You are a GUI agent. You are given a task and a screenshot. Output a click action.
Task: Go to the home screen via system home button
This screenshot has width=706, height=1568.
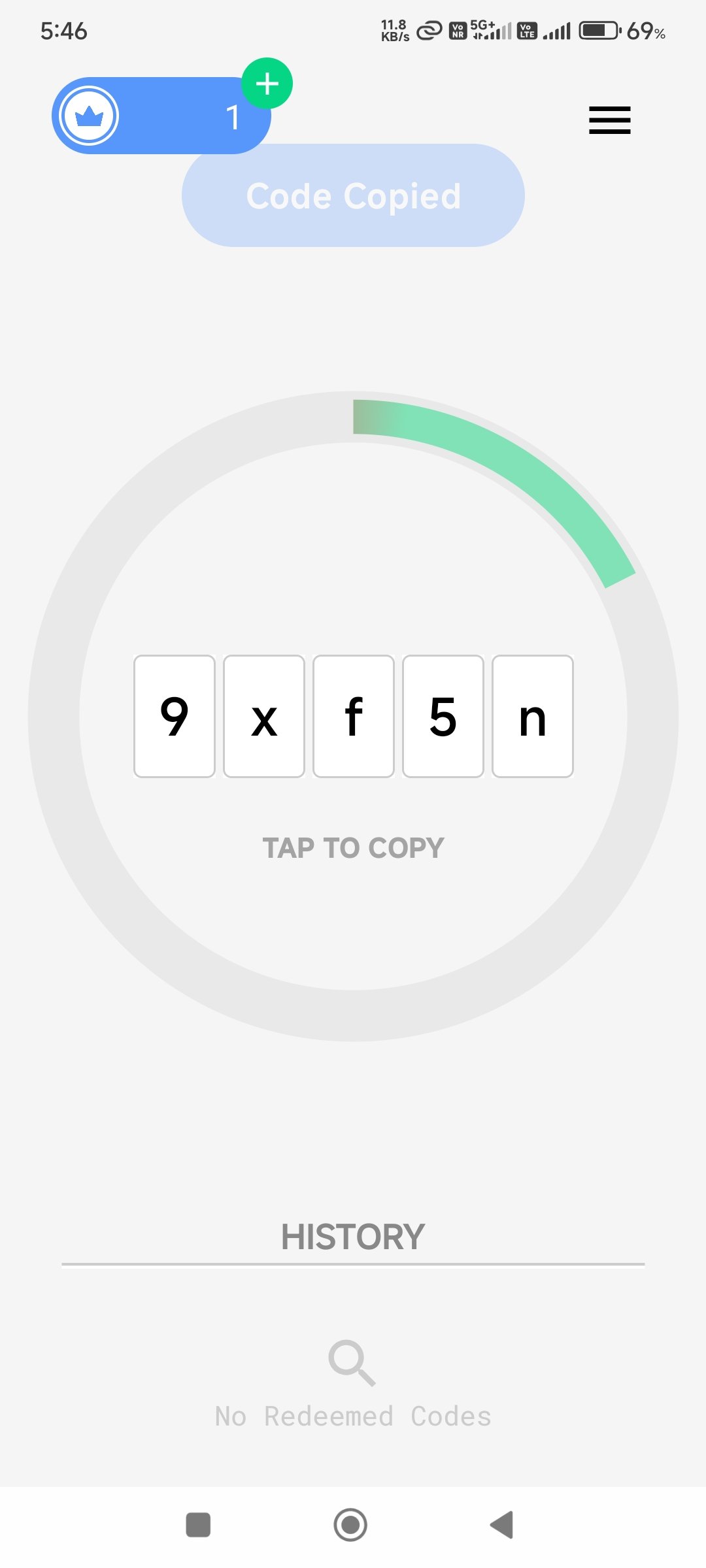point(350,1525)
